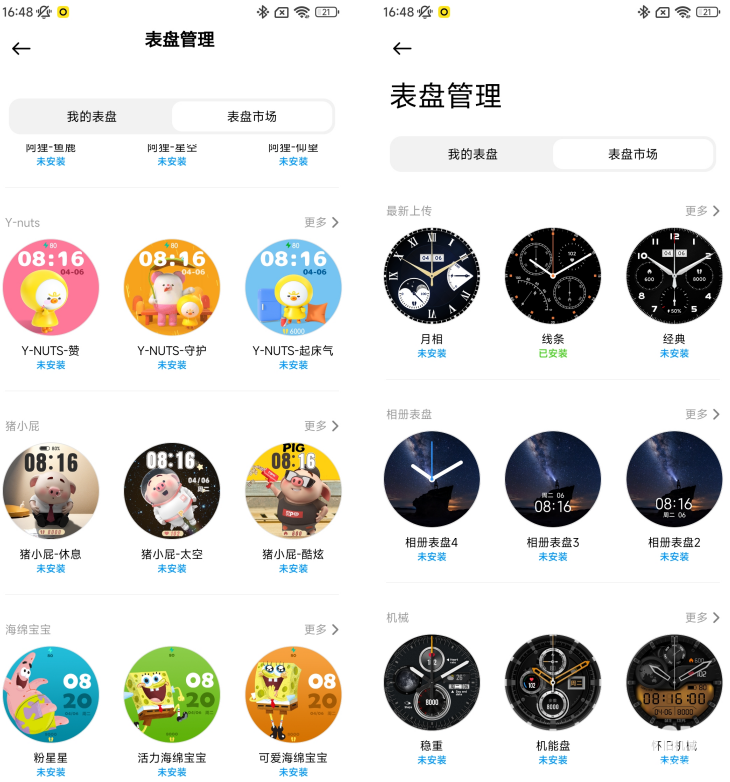View more Y-nuts watch faces

pyautogui.click(x=322, y=222)
